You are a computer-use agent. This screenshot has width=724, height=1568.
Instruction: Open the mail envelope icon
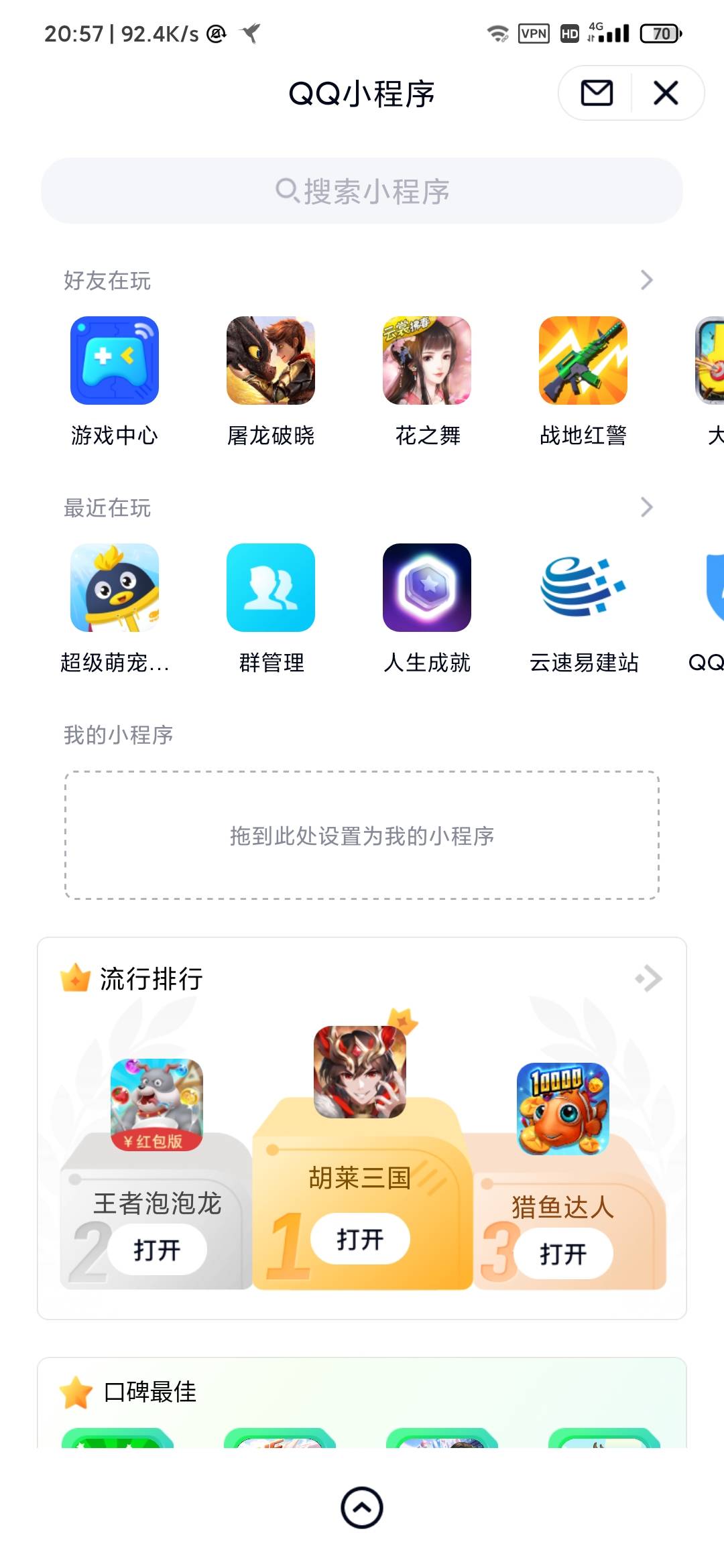tap(596, 92)
